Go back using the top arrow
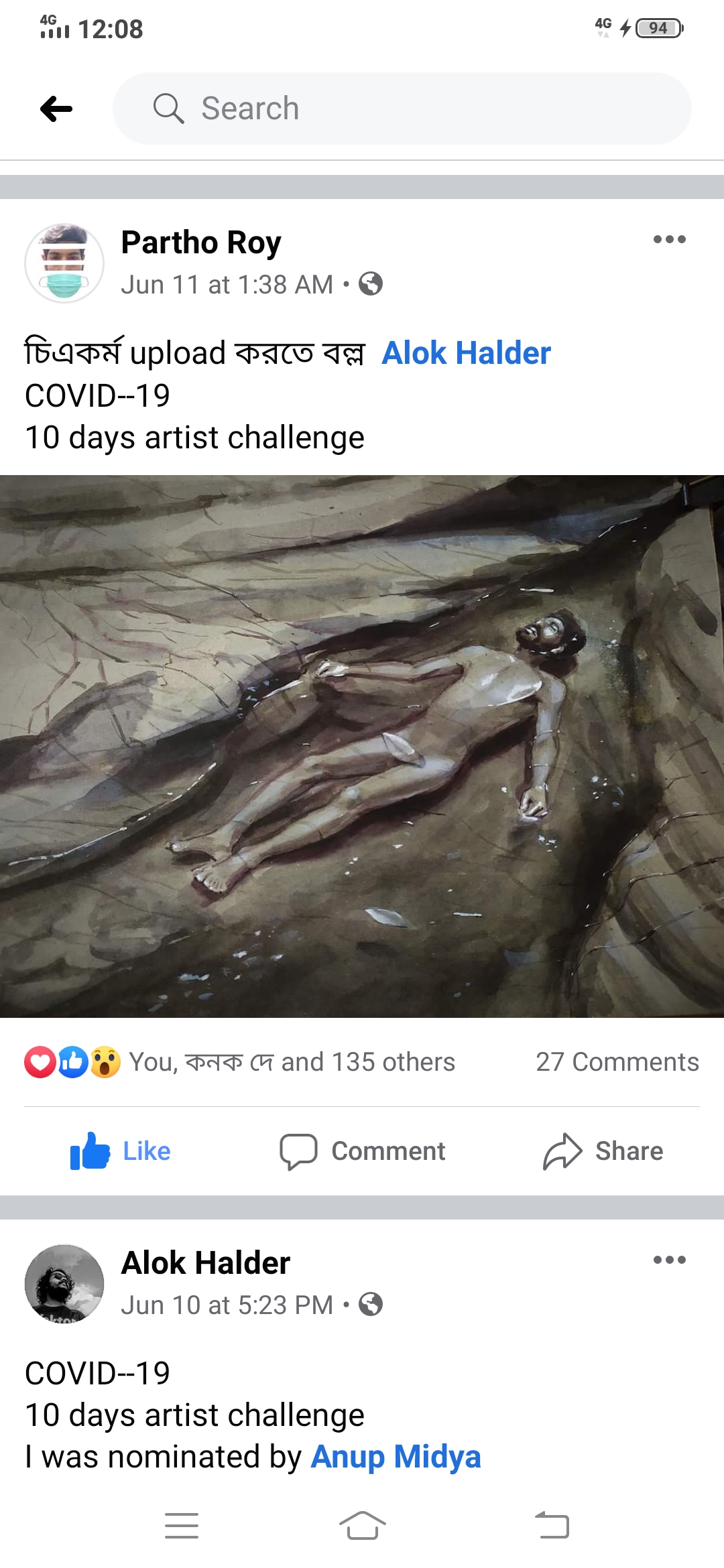 56,109
